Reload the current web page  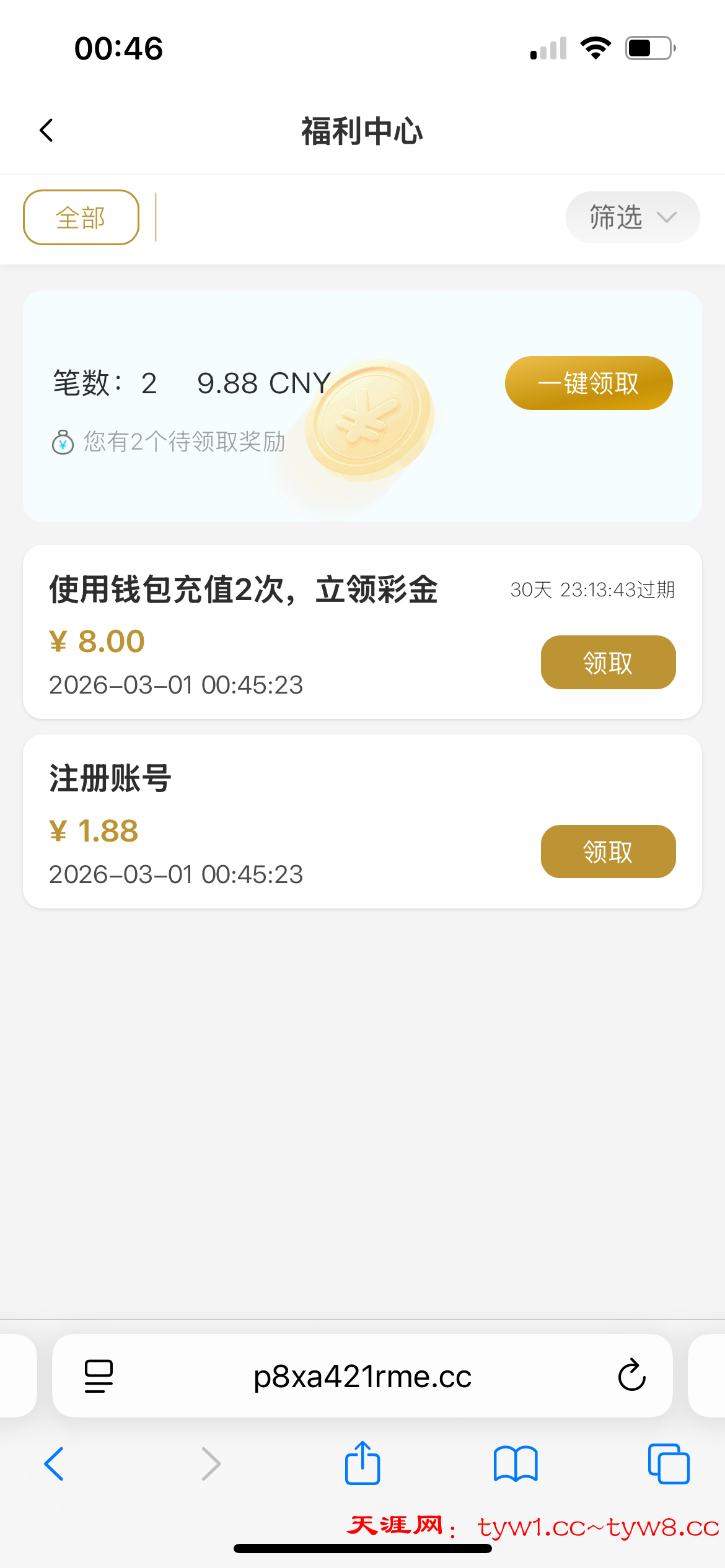coord(631,1376)
